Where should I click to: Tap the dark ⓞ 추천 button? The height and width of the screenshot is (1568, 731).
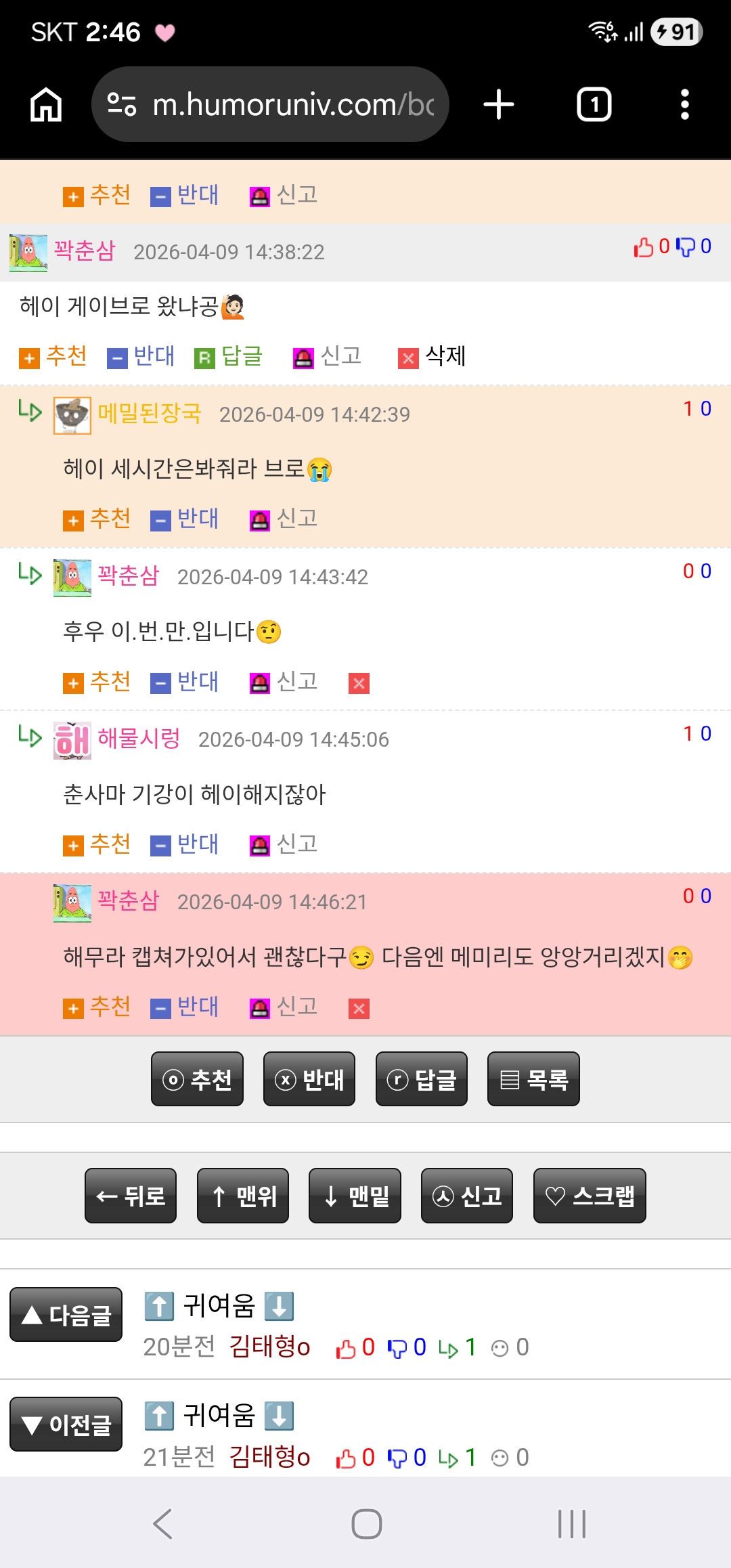point(197,1079)
